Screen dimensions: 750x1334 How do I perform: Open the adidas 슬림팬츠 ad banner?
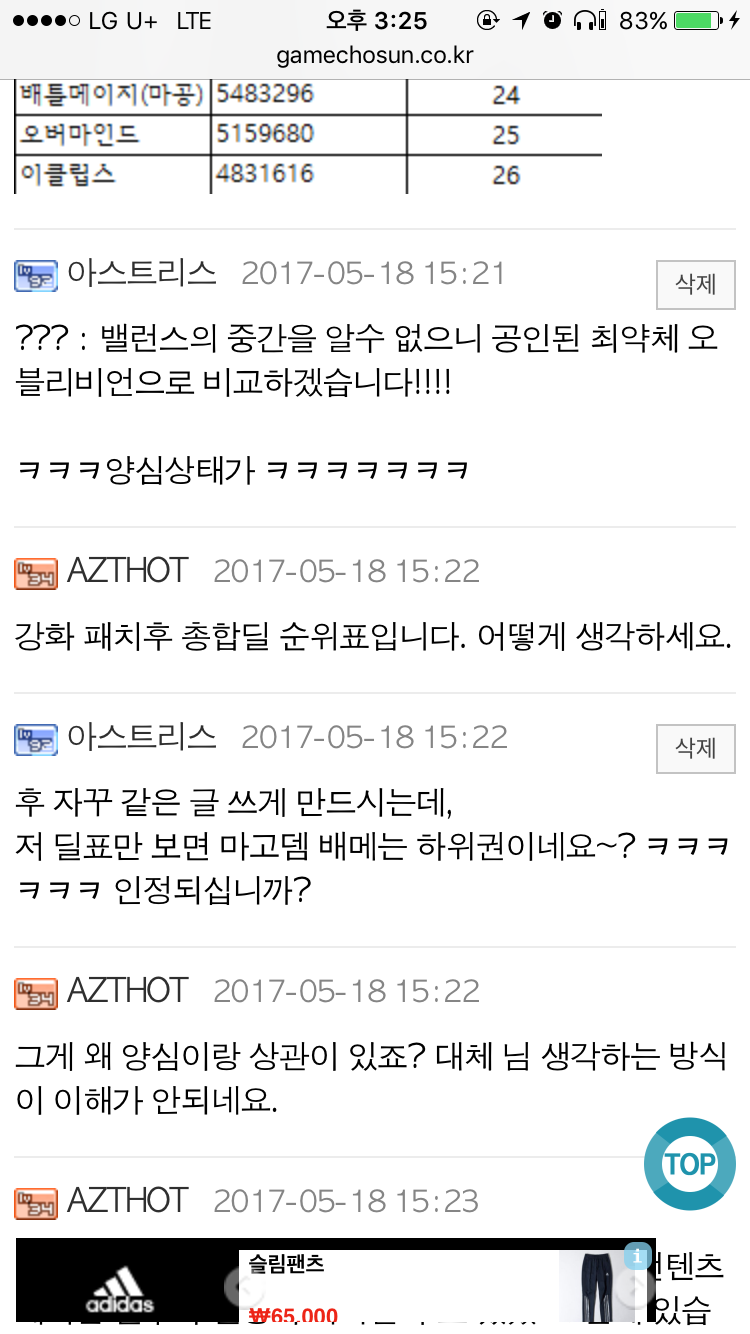400,1284
